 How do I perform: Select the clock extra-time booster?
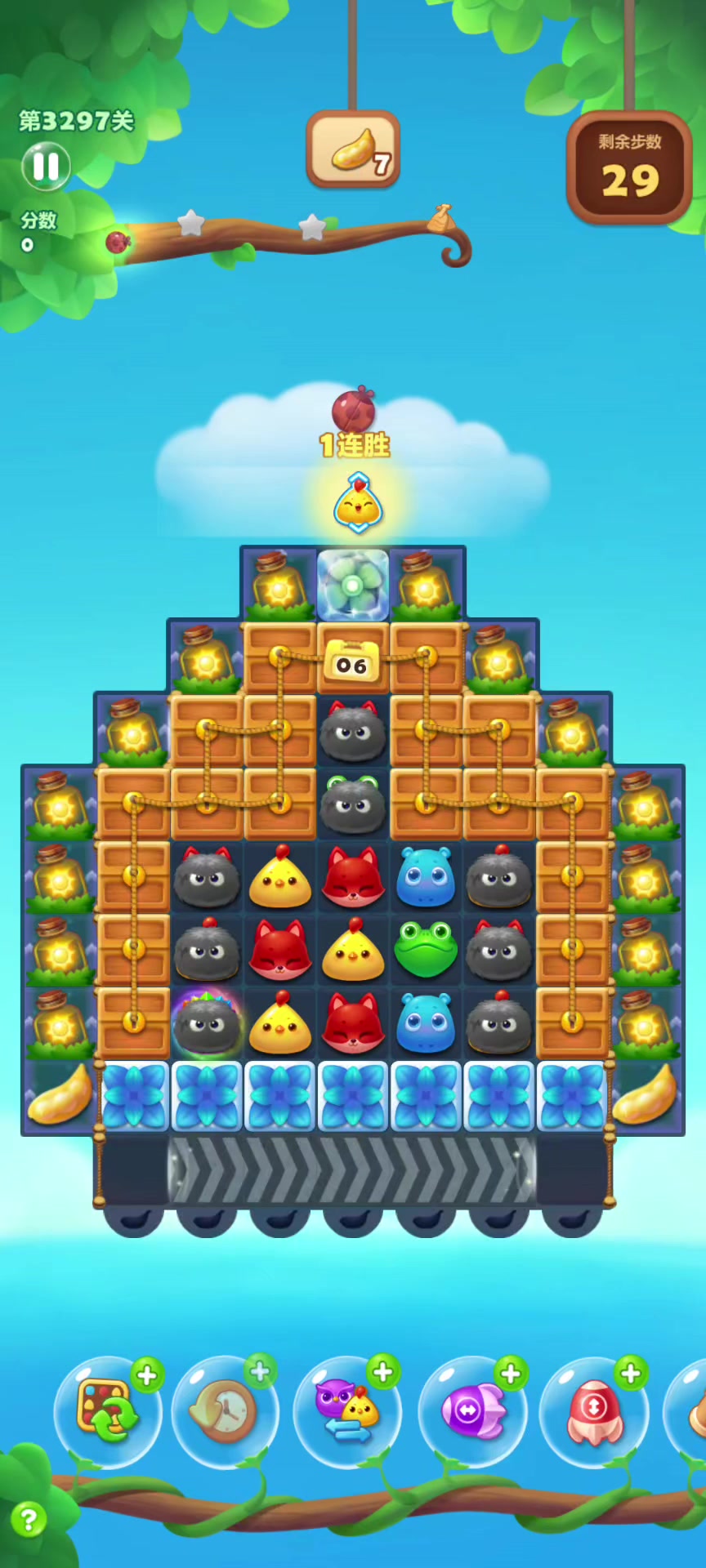(225, 1410)
